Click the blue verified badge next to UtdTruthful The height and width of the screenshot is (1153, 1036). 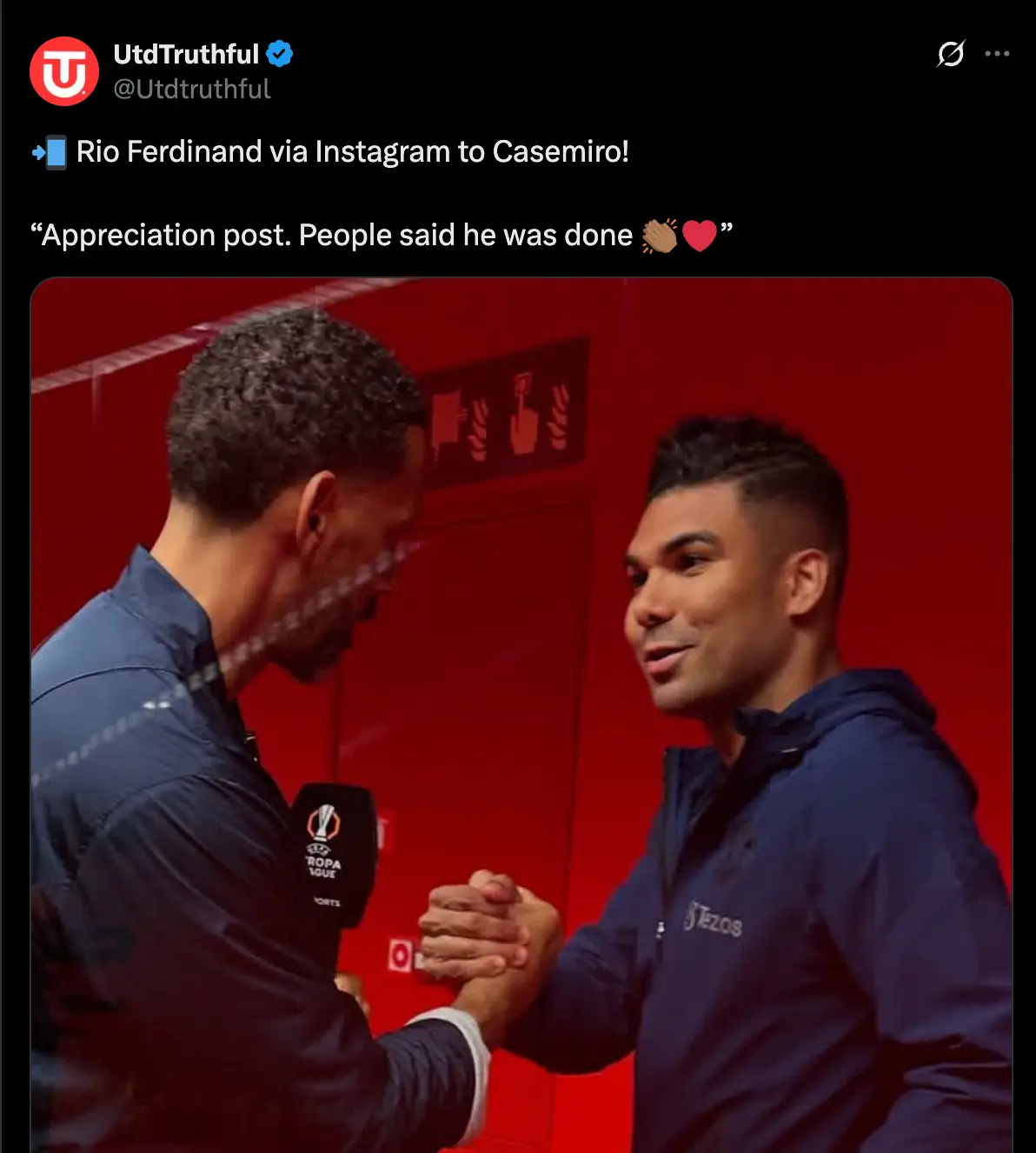tap(279, 53)
